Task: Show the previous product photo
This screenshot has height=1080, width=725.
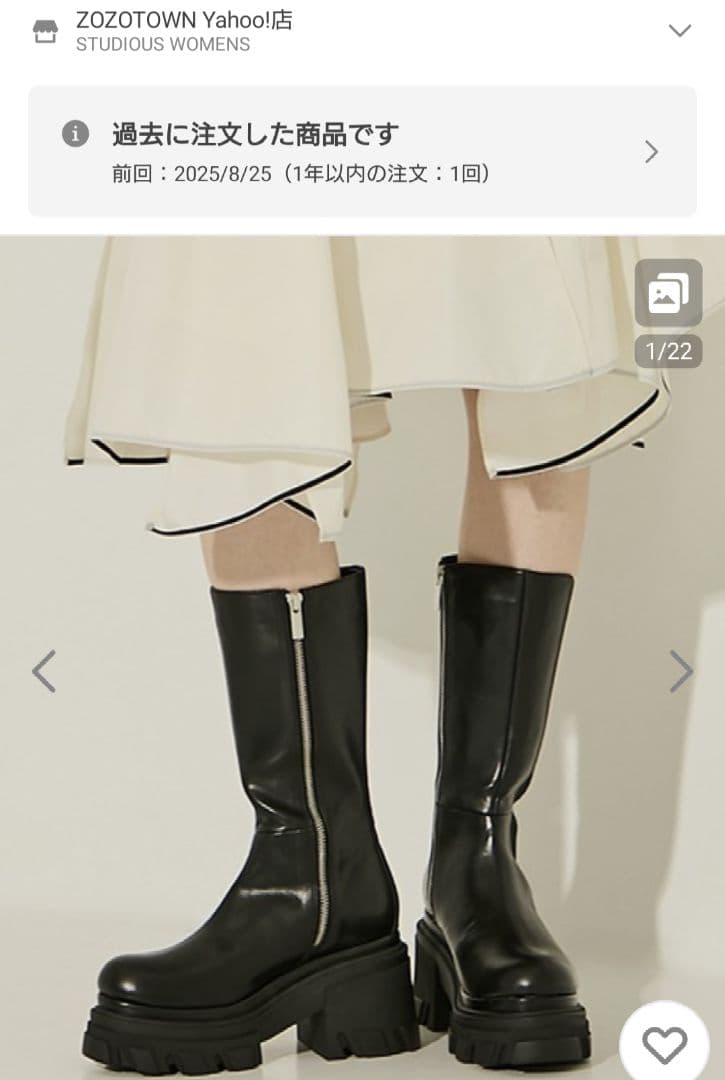Action: click(44, 672)
